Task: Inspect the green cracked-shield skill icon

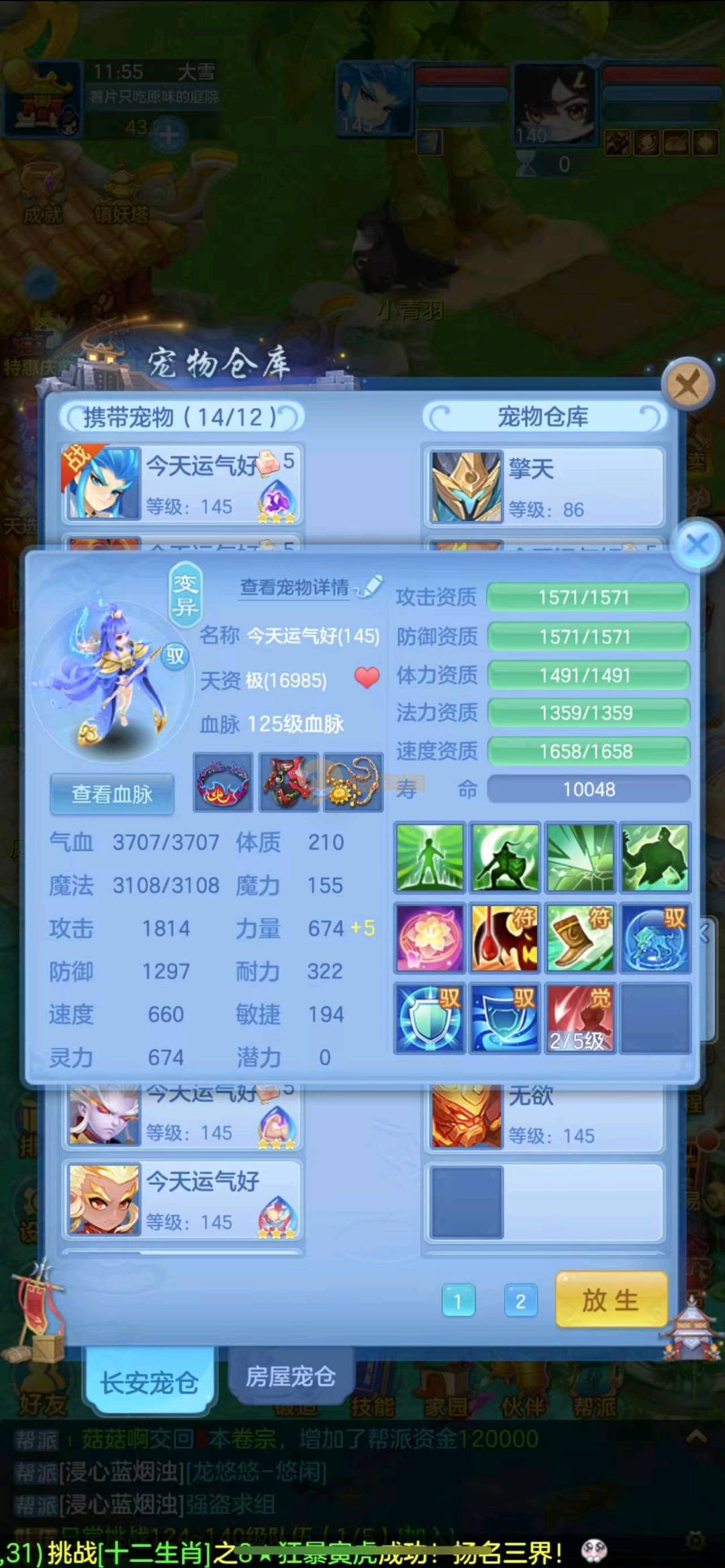Action: point(580,858)
